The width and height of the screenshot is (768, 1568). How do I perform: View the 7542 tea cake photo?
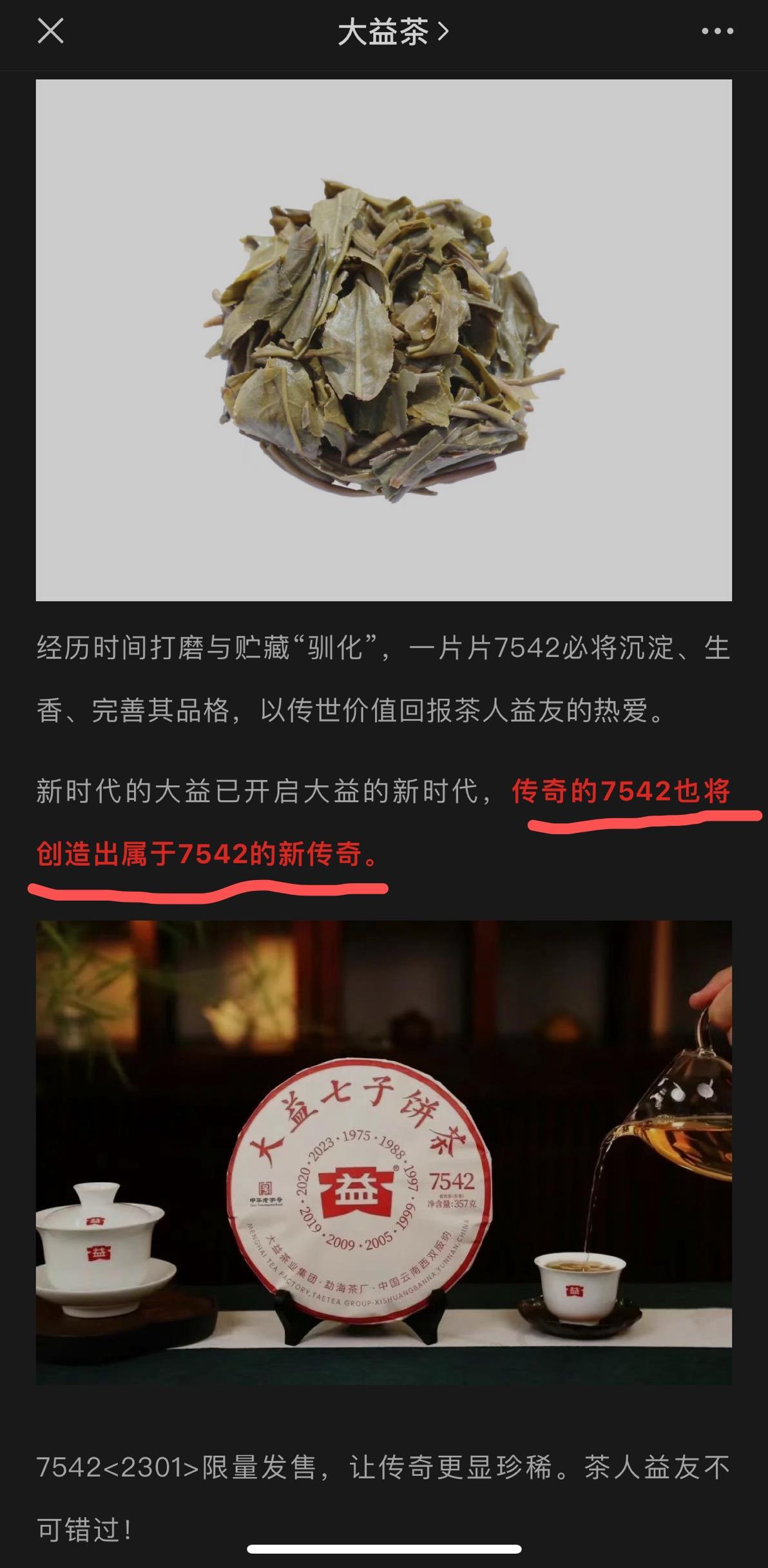pos(383,1153)
